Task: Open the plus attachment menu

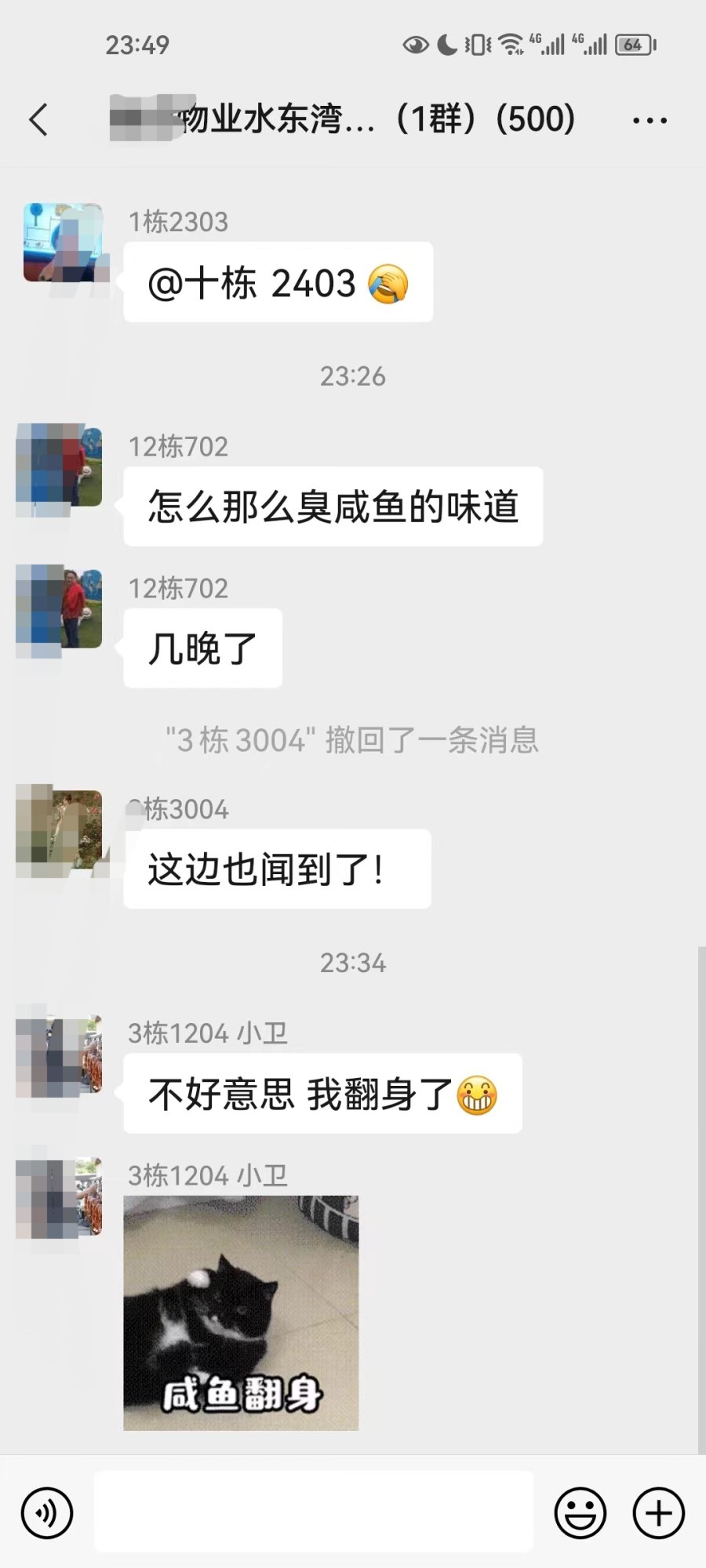Action: coord(658,1512)
